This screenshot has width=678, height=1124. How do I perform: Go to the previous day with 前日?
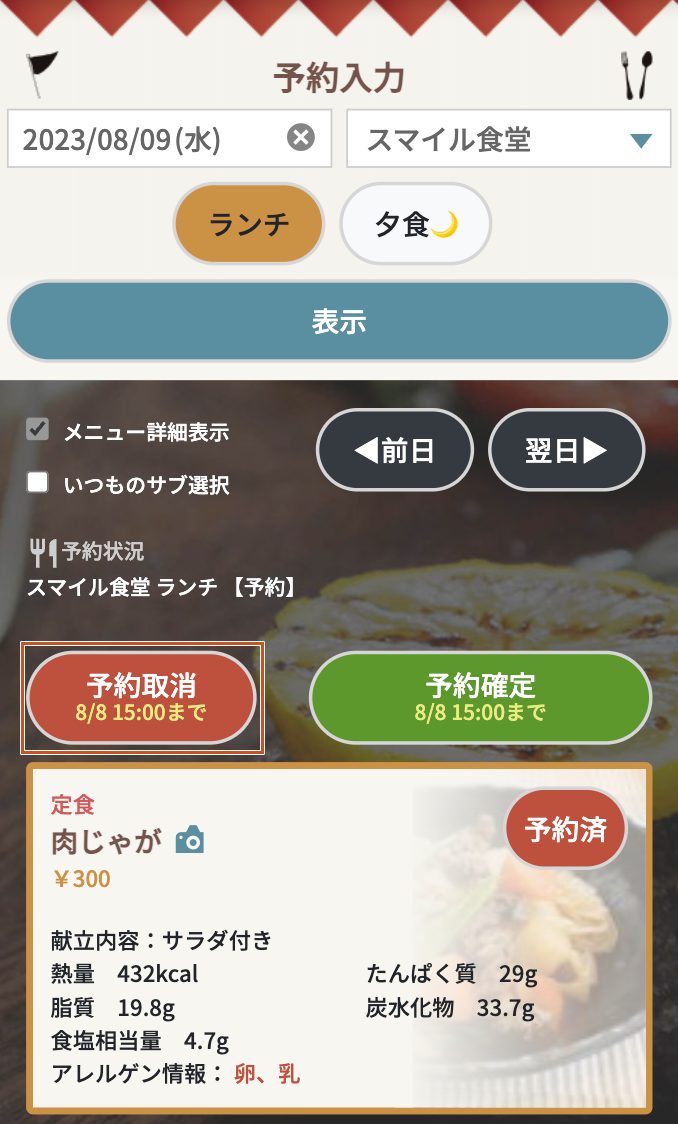click(394, 450)
